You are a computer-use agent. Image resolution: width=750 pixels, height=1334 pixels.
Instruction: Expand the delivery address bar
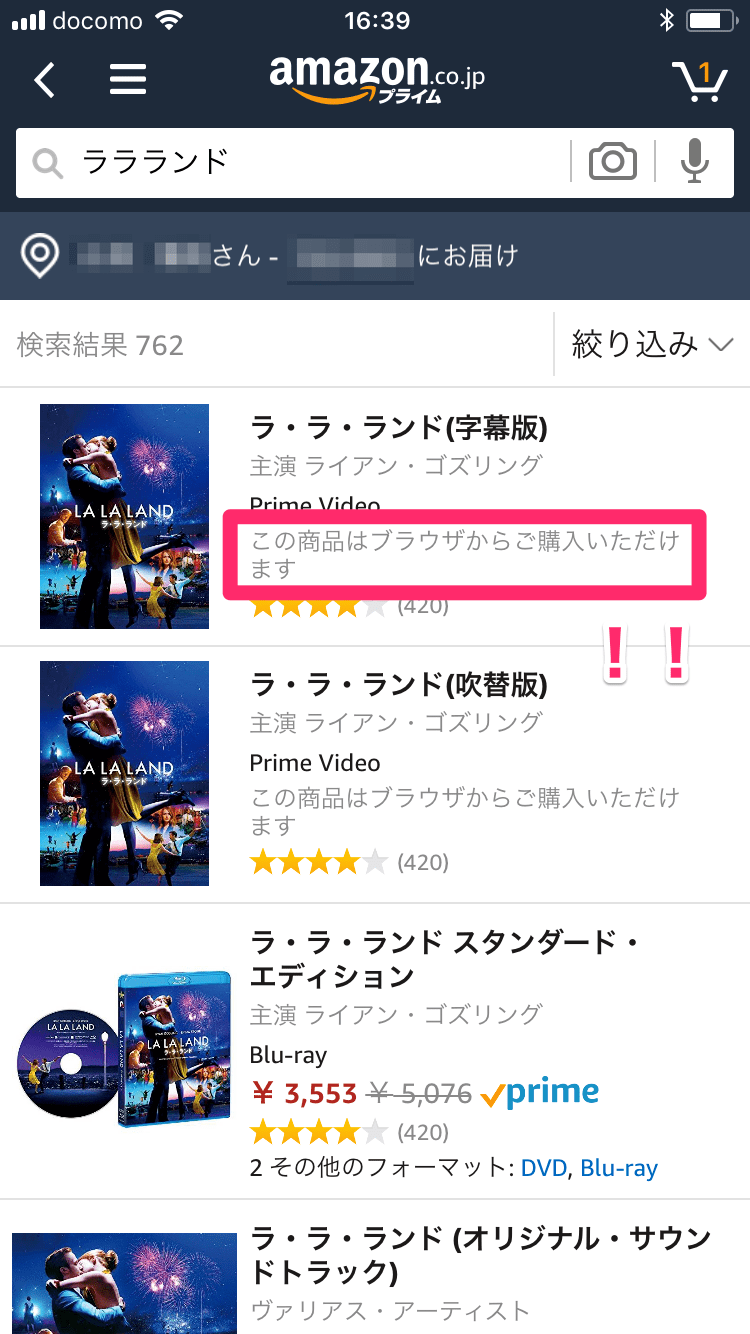[375, 256]
